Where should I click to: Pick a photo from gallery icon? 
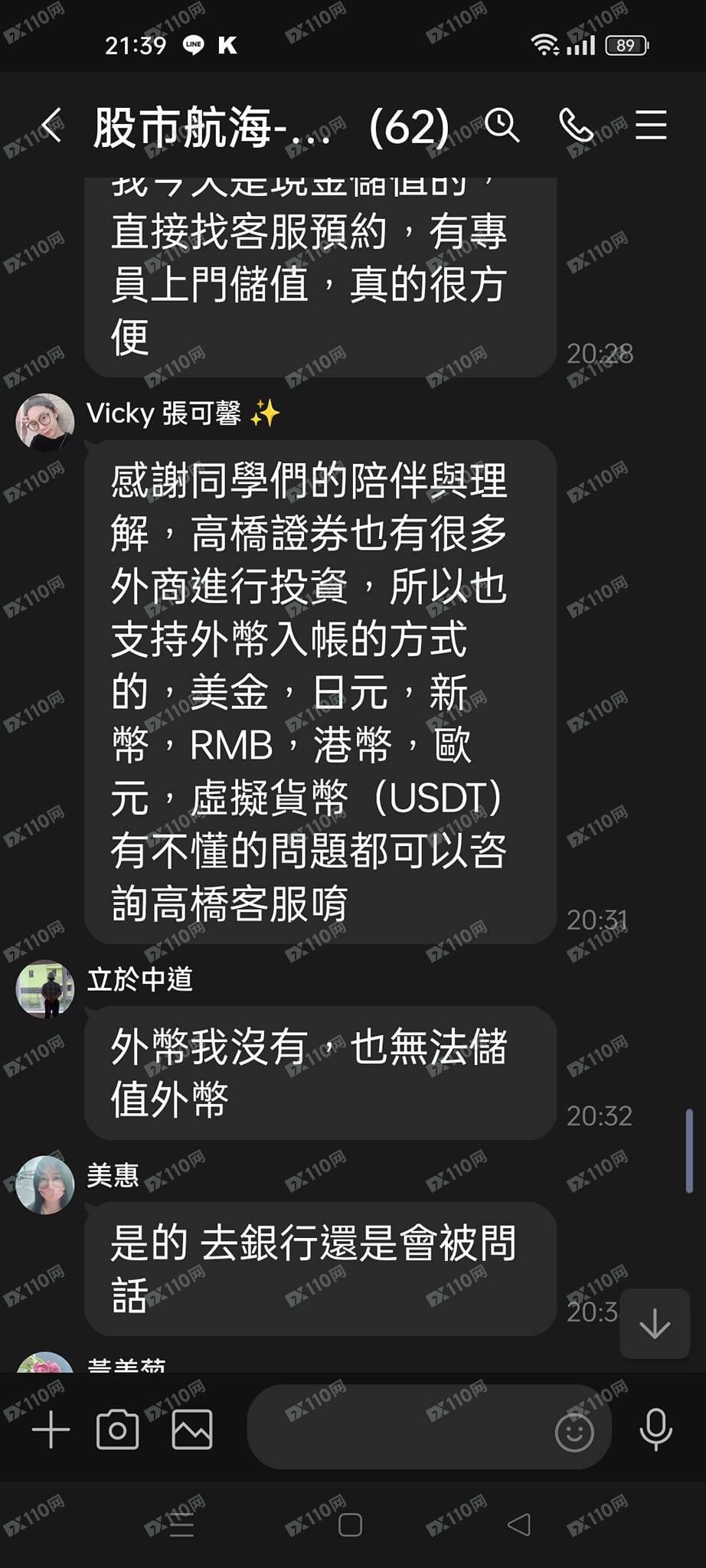pyautogui.click(x=192, y=1429)
